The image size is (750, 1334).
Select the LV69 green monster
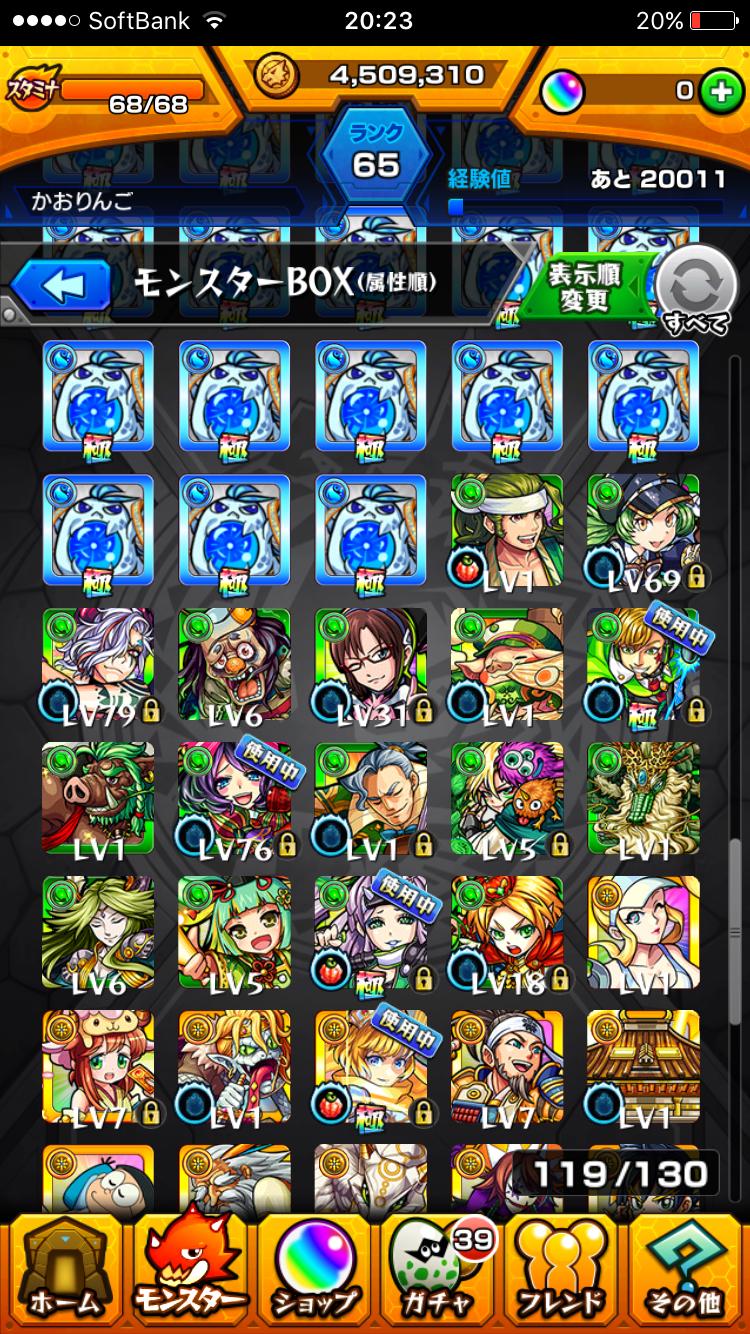point(643,530)
